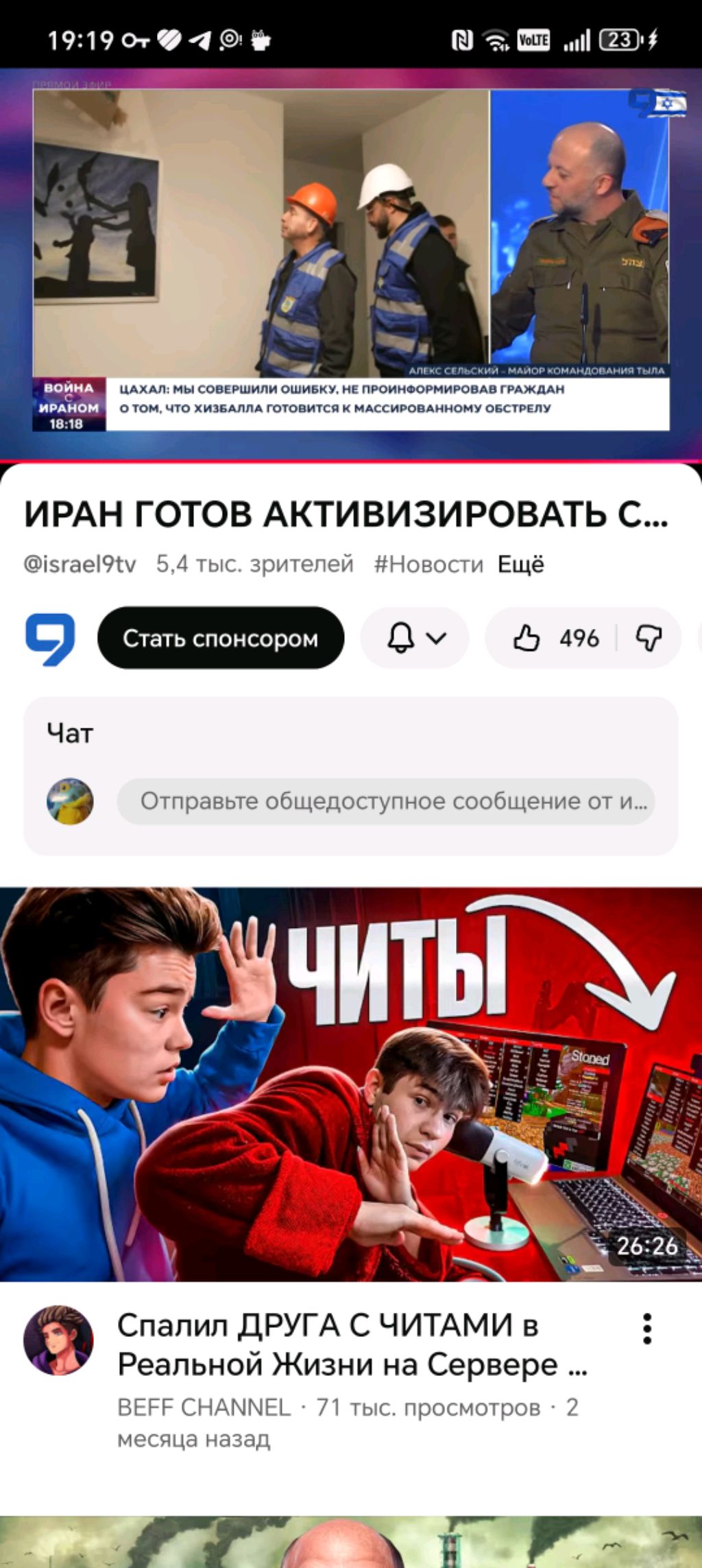Open the #Новости hashtag

point(428,565)
